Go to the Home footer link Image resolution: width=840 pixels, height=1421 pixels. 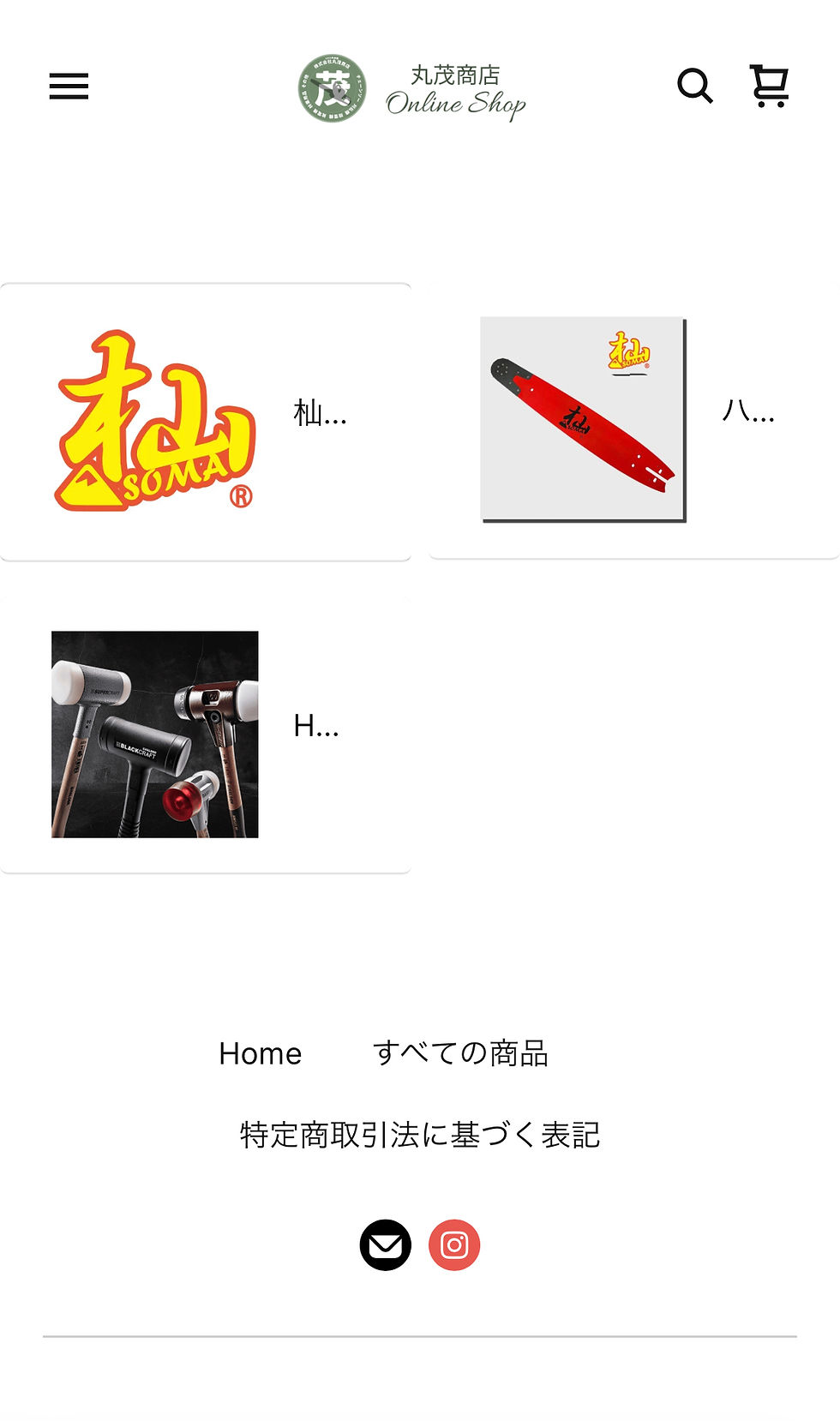click(260, 1053)
